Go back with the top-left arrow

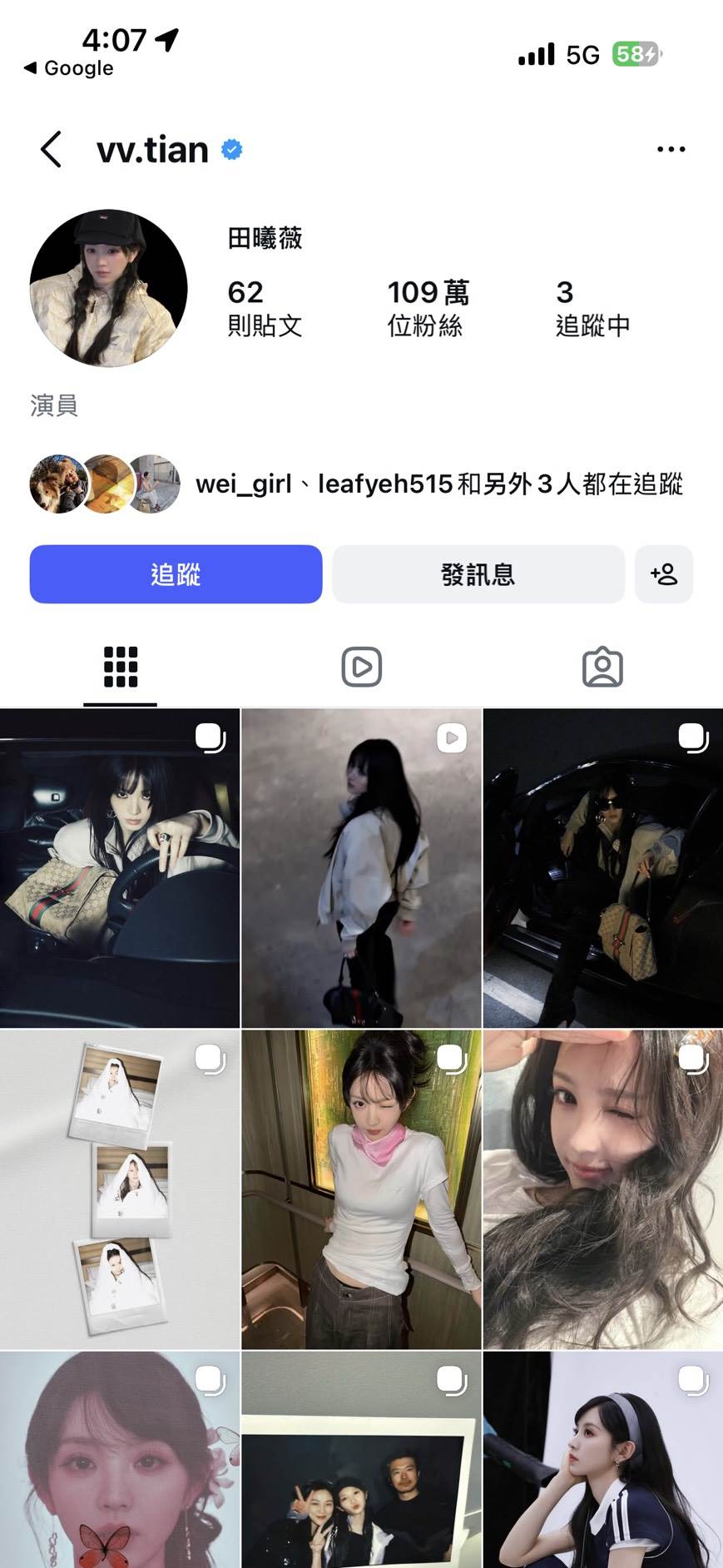pos(52,150)
